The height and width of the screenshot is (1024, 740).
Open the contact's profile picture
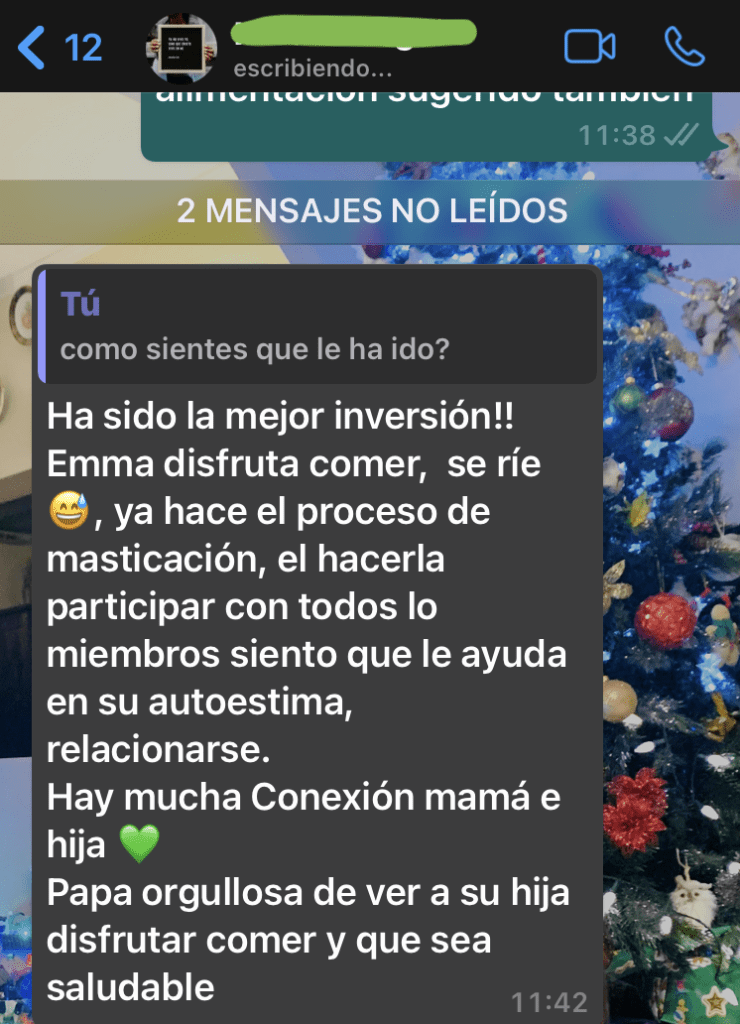(181, 48)
